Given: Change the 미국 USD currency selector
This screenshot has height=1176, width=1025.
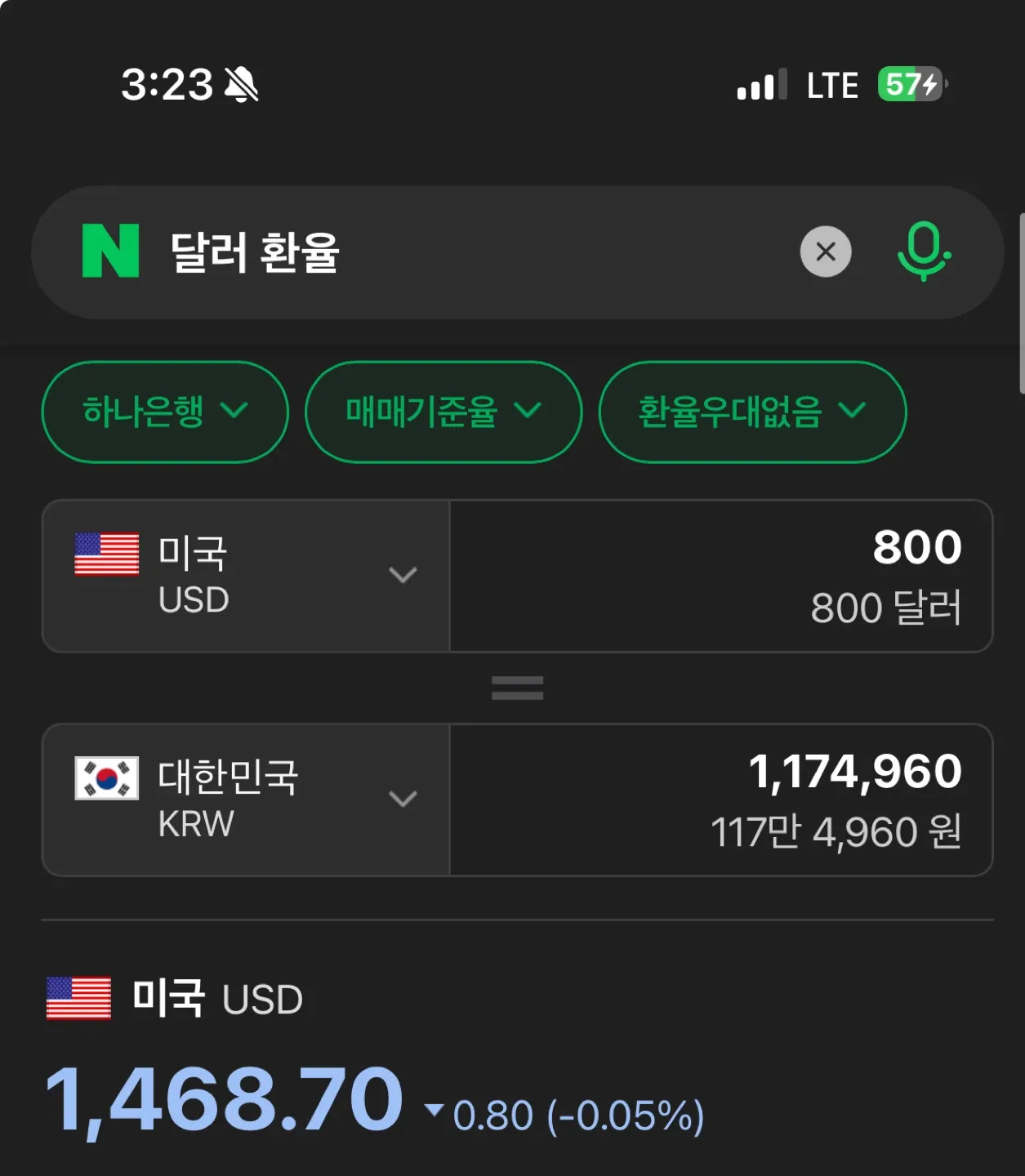Looking at the screenshot, I should (x=246, y=576).
